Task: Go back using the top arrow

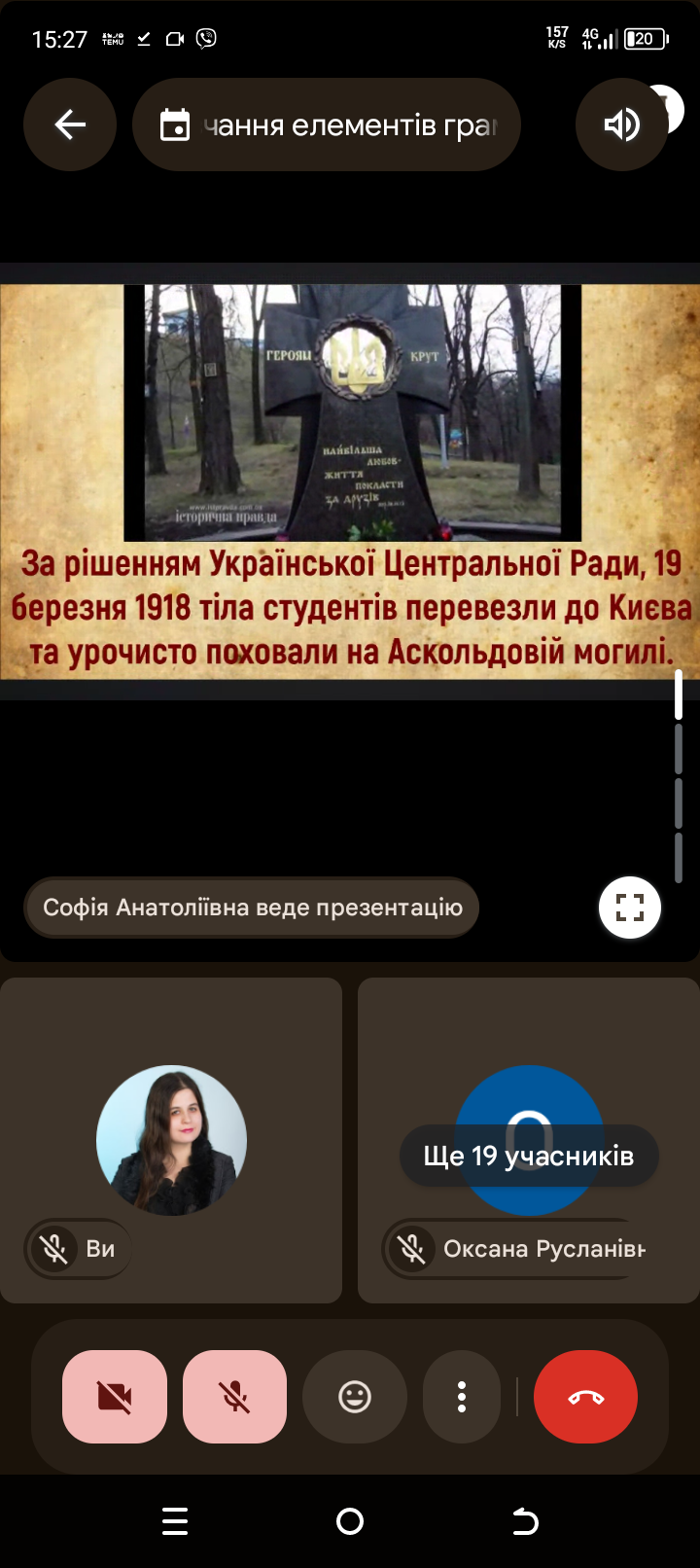Action: [70, 125]
